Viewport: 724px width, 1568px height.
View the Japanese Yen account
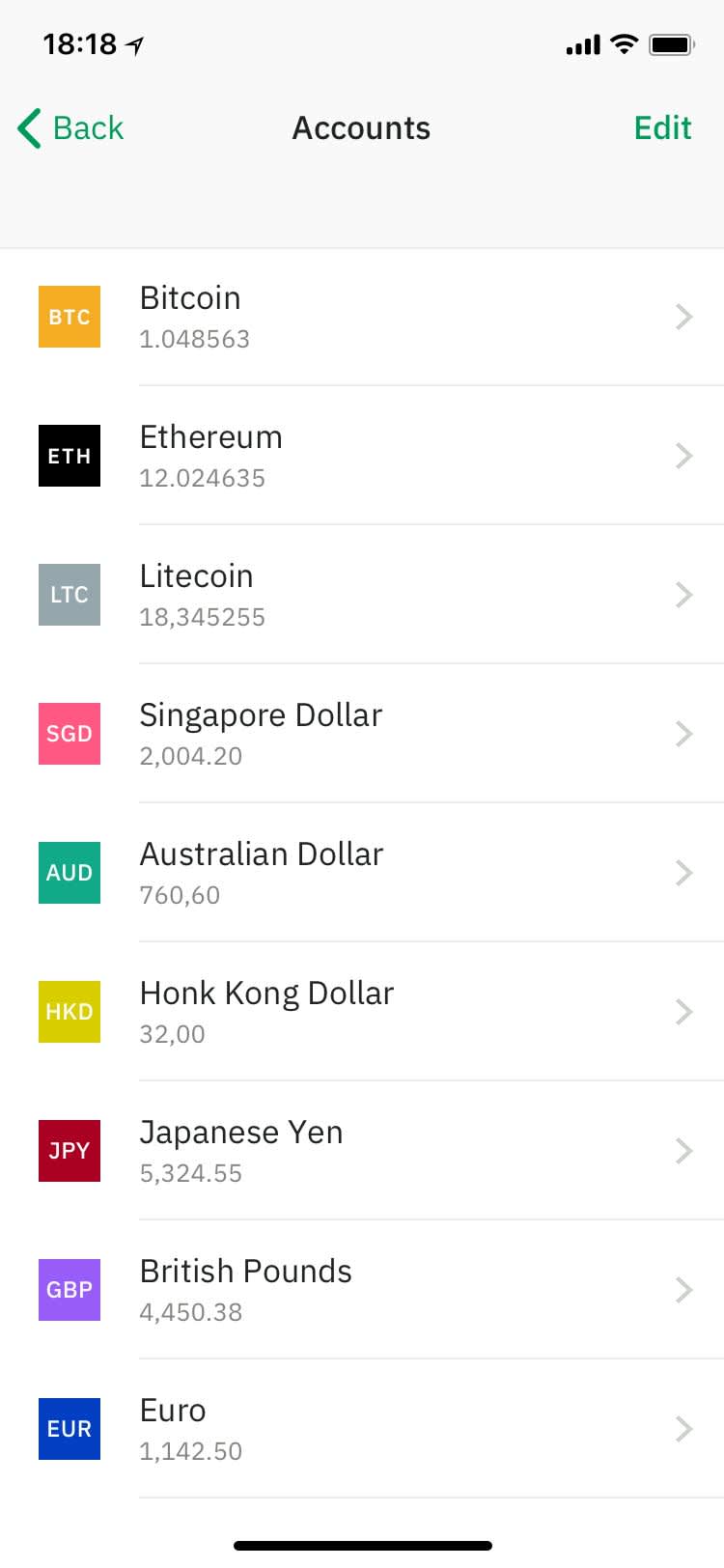point(362,1151)
